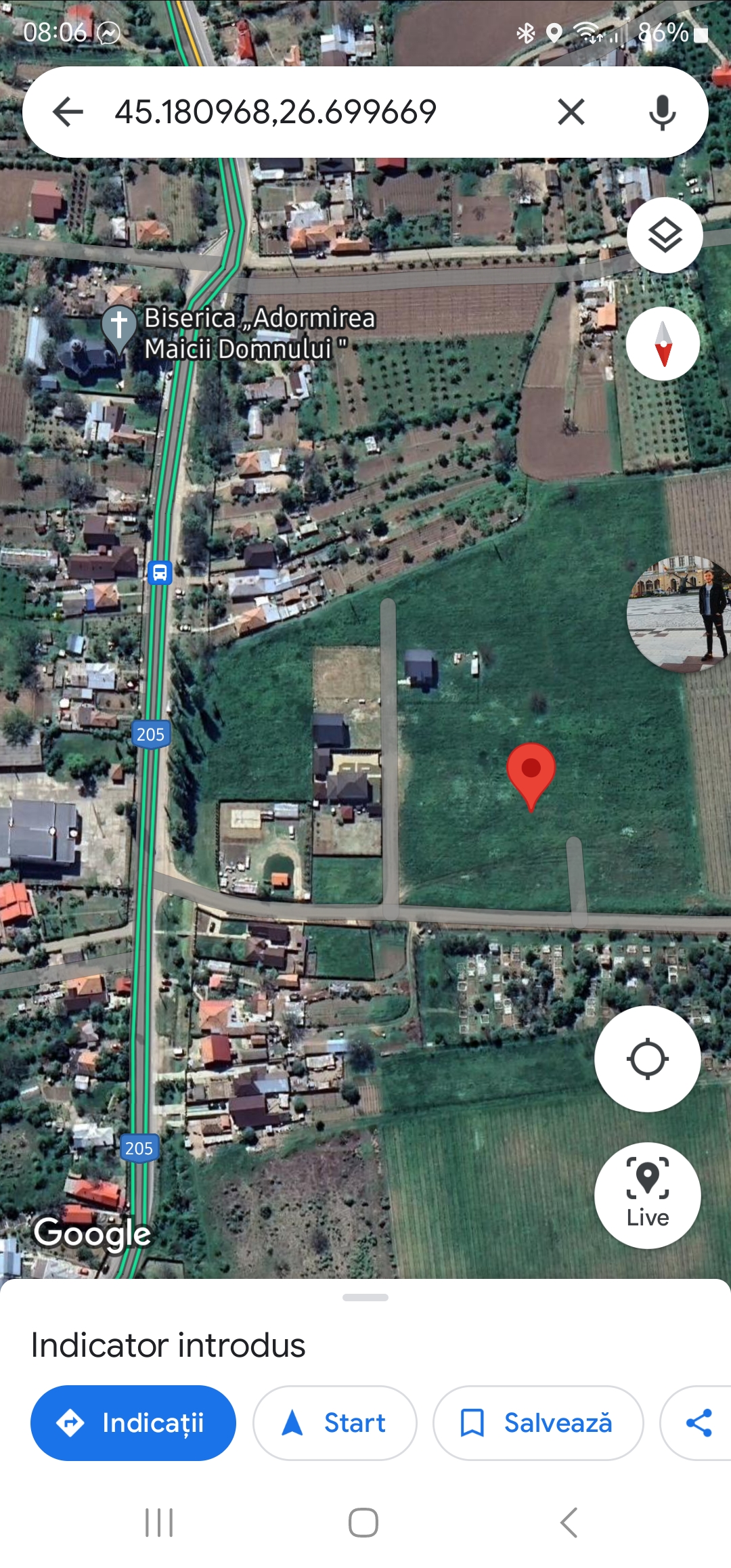Get directions with the Indicații button
731x1568 pixels.
tap(133, 1422)
